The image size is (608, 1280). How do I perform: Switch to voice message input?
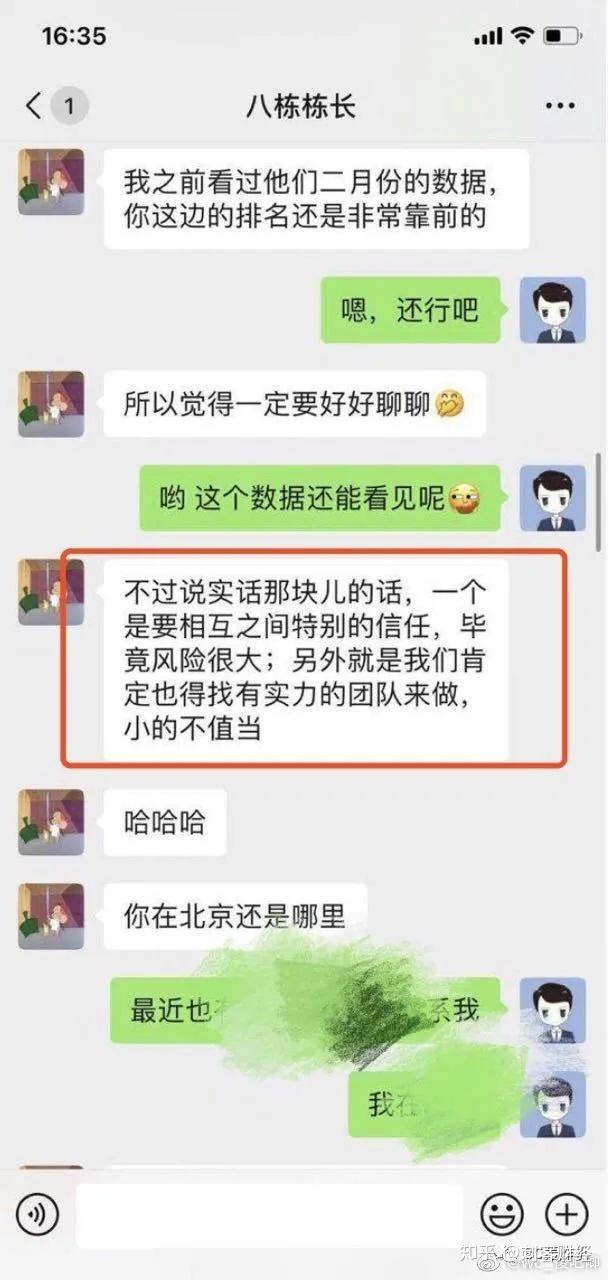(x=37, y=1215)
